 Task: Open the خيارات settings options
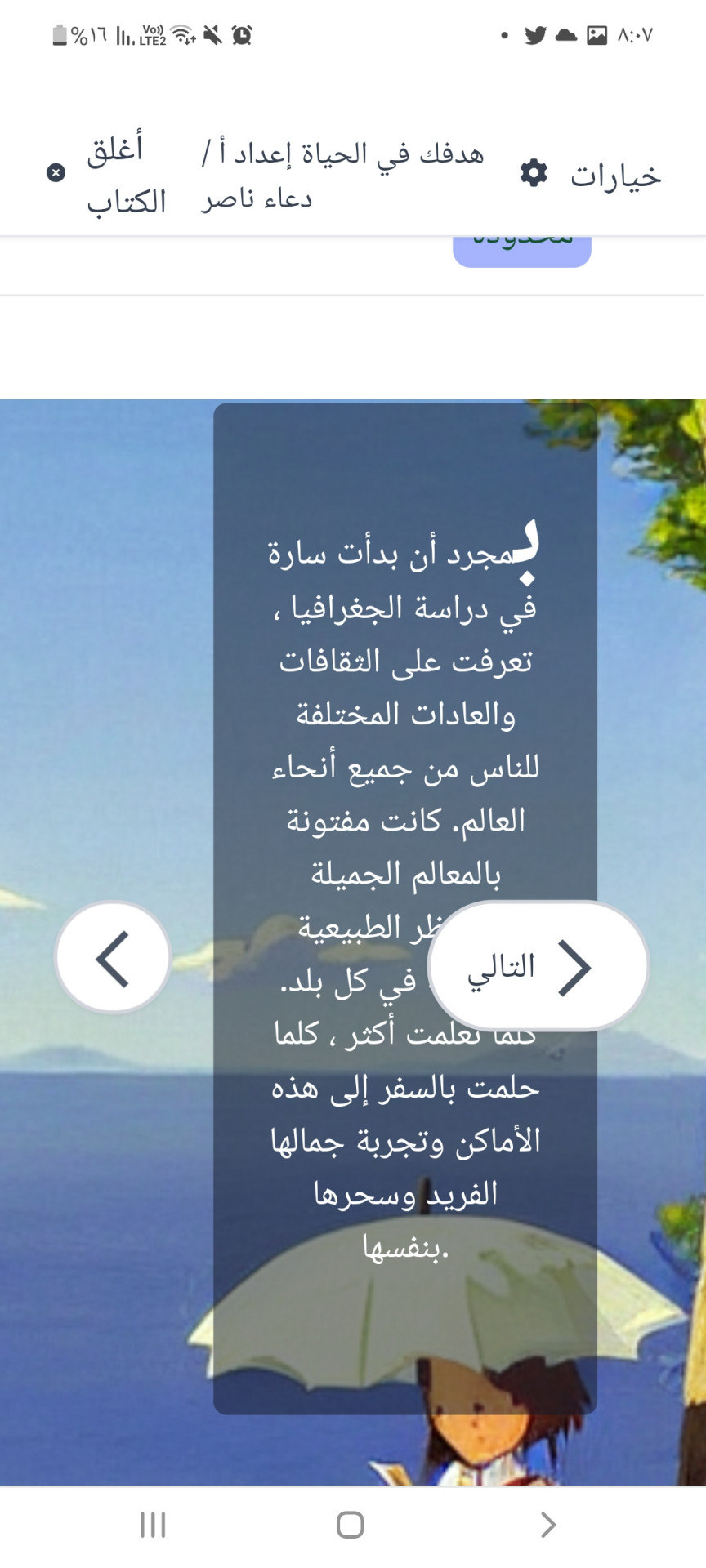pos(591,175)
